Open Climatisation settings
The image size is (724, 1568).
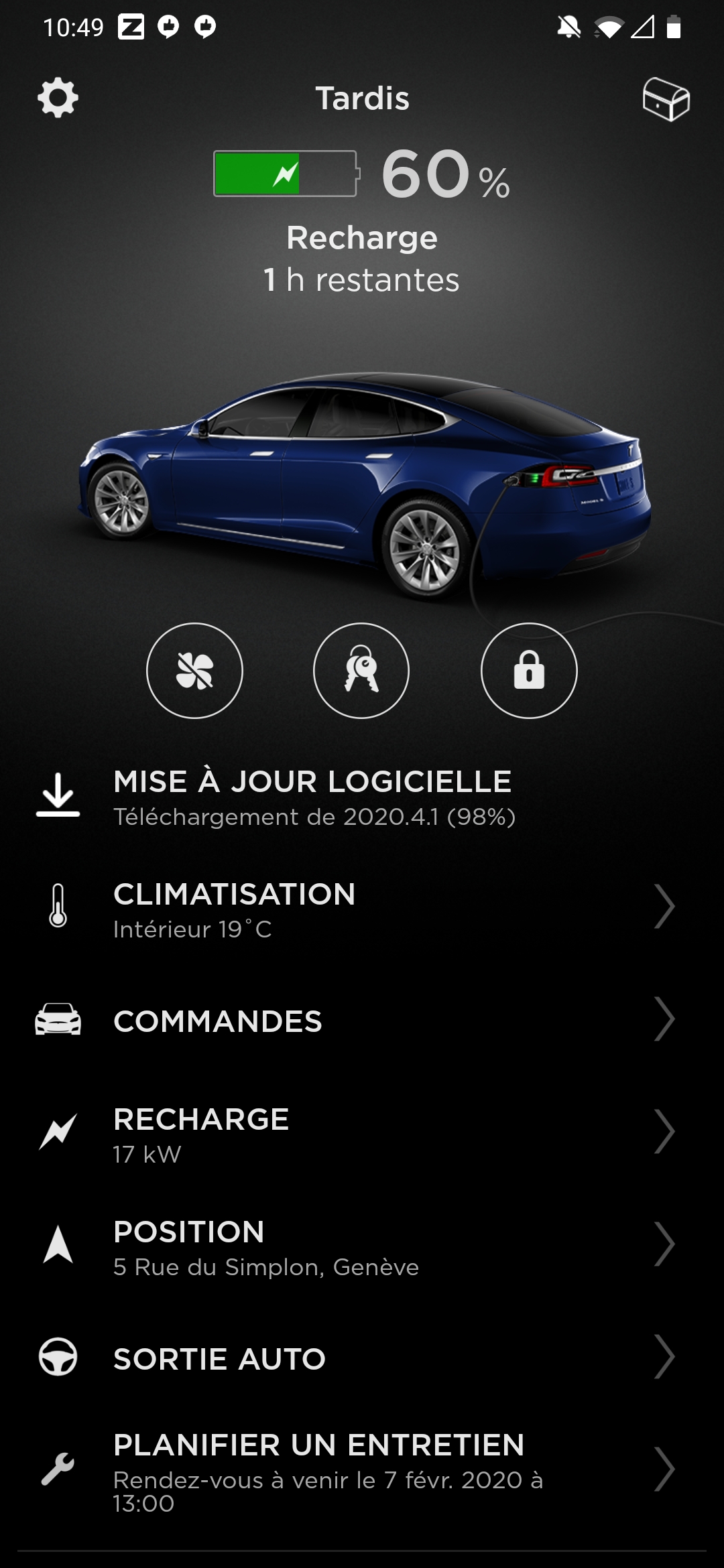coord(362,908)
